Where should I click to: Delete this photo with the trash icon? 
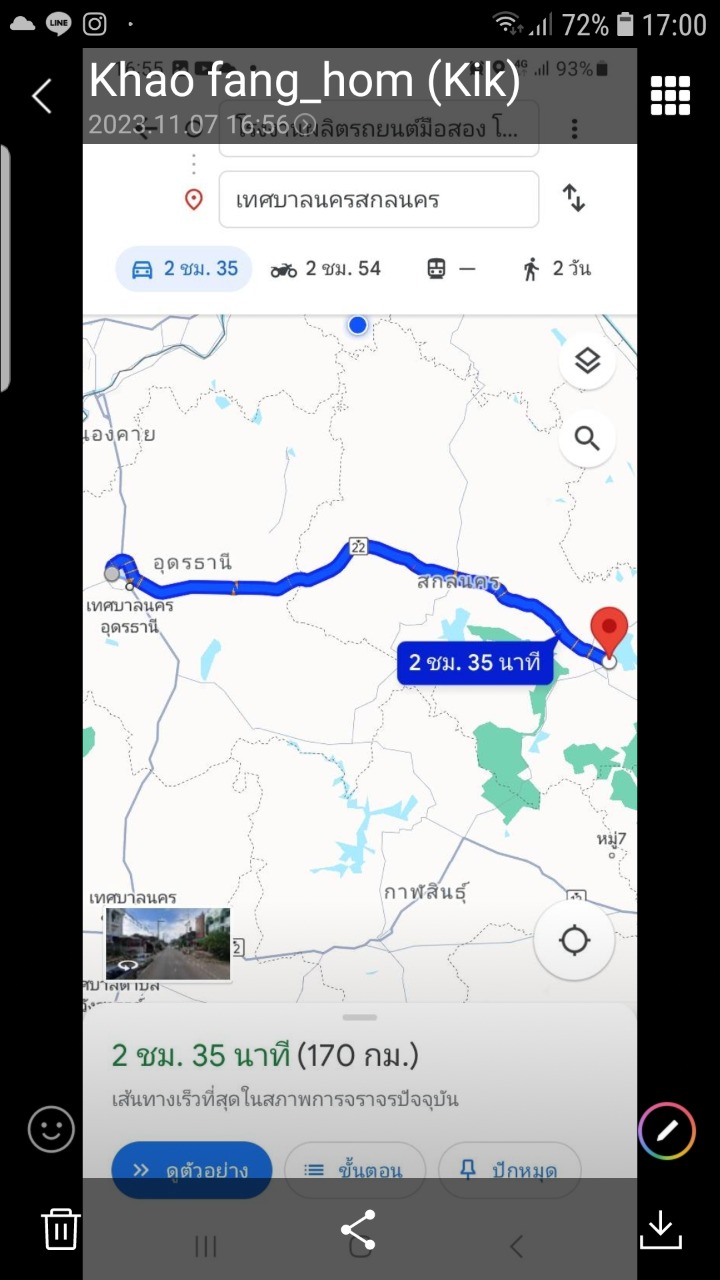pyautogui.click(x=60, y=1228)
